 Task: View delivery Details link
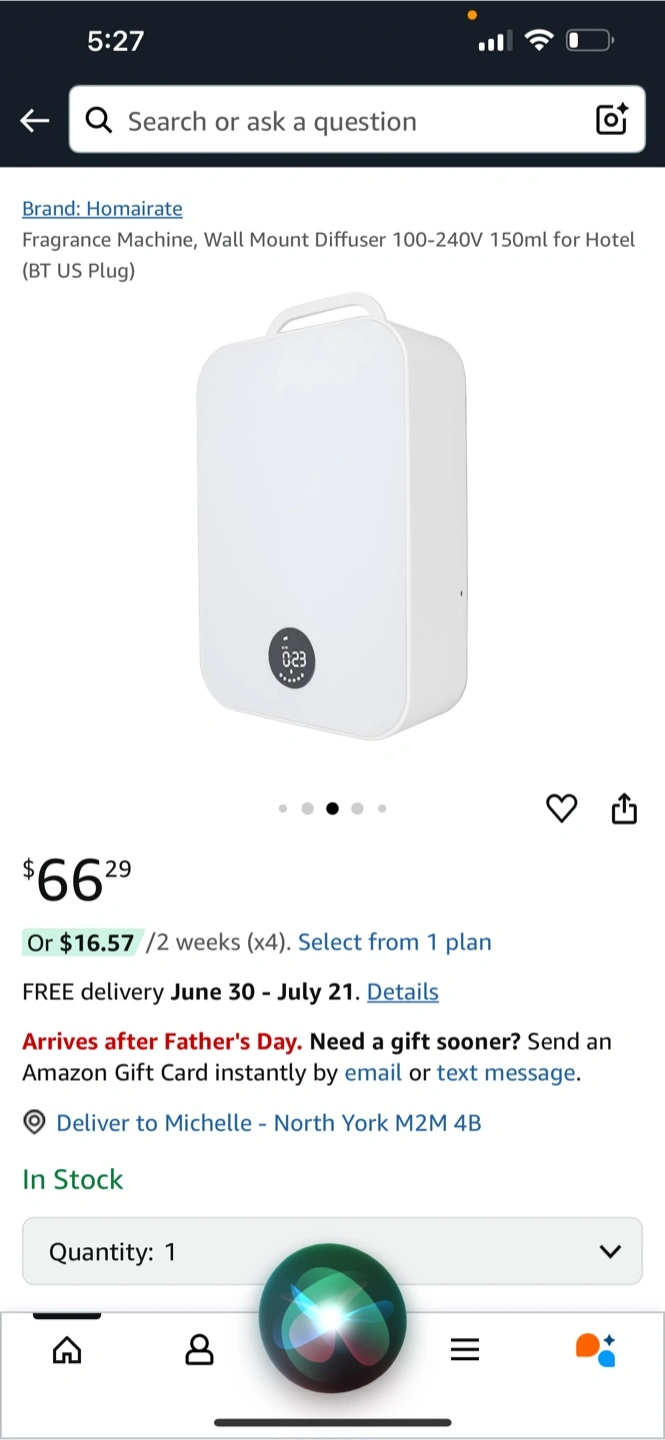(x=402, y=992)
